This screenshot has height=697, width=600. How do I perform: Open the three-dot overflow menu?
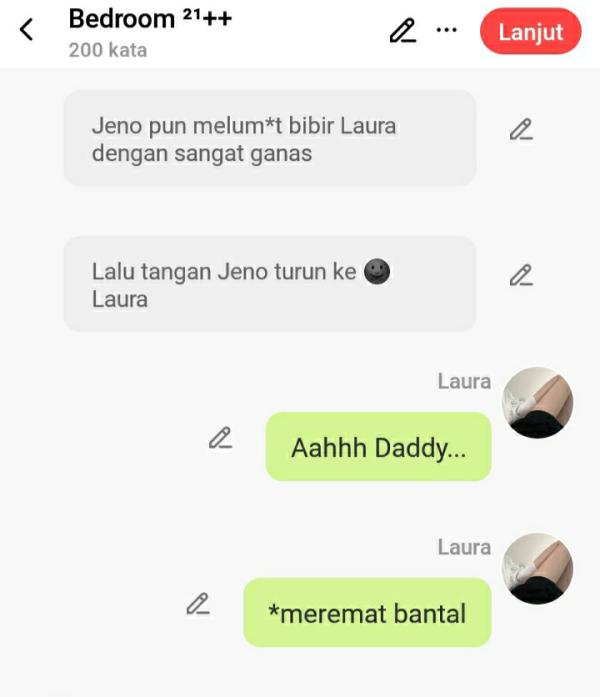point(447,30)
